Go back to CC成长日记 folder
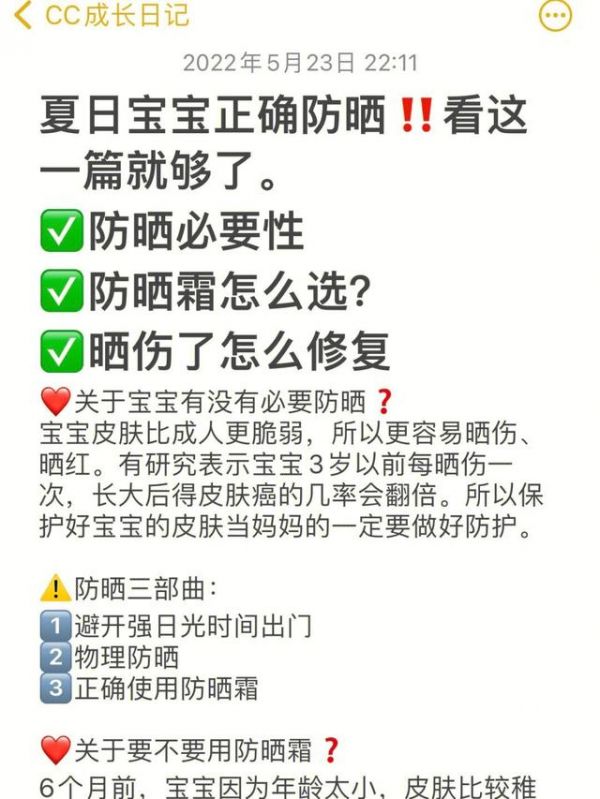Viewport: 600px width, 799px height. point(100,16)
